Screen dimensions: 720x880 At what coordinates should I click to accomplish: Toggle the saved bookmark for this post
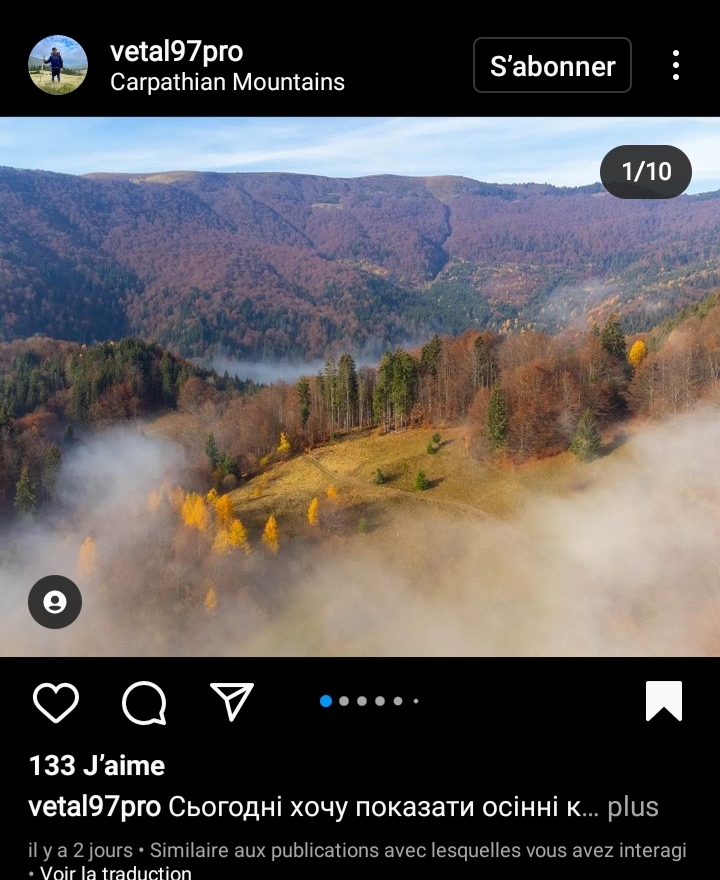click(x=664, y=701)
